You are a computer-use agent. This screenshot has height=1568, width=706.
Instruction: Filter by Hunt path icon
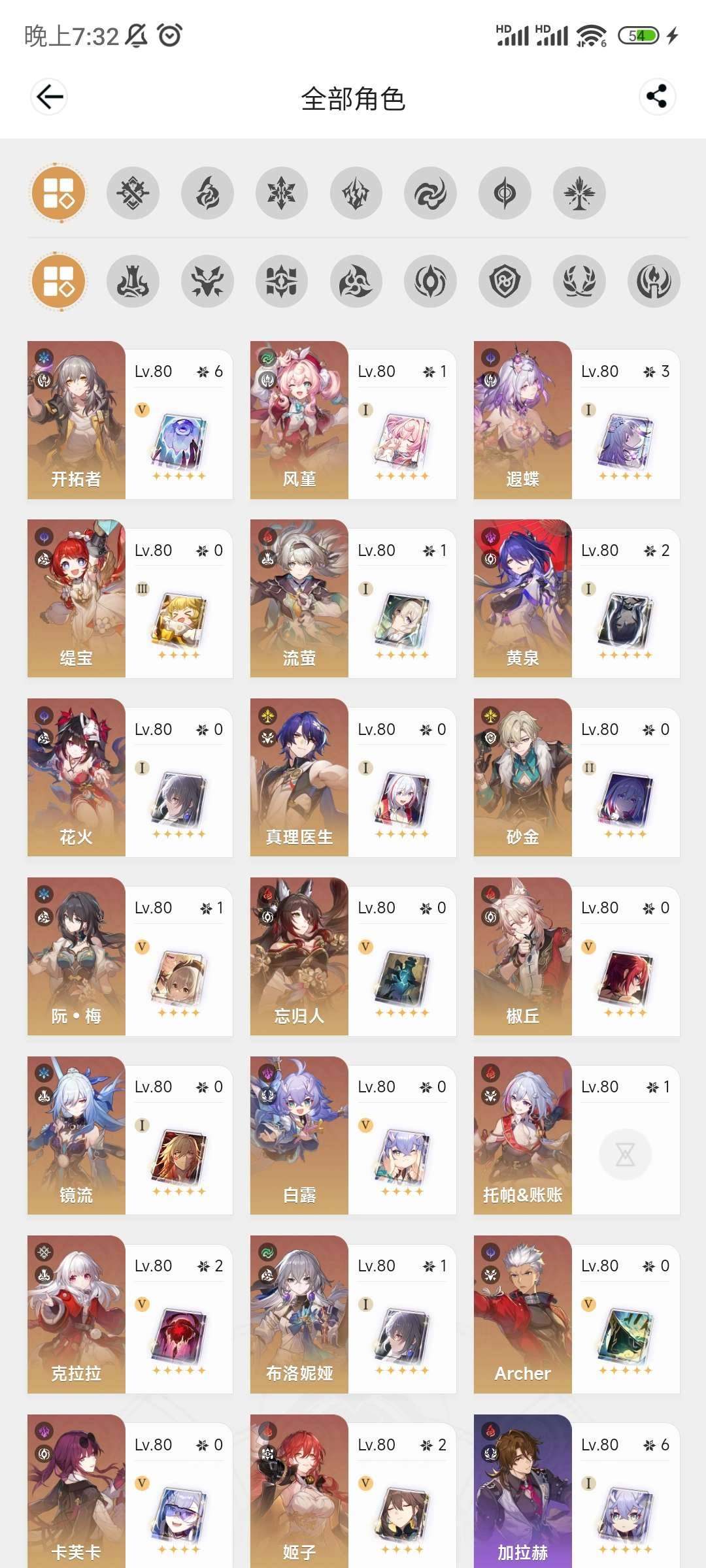[207, 282]
